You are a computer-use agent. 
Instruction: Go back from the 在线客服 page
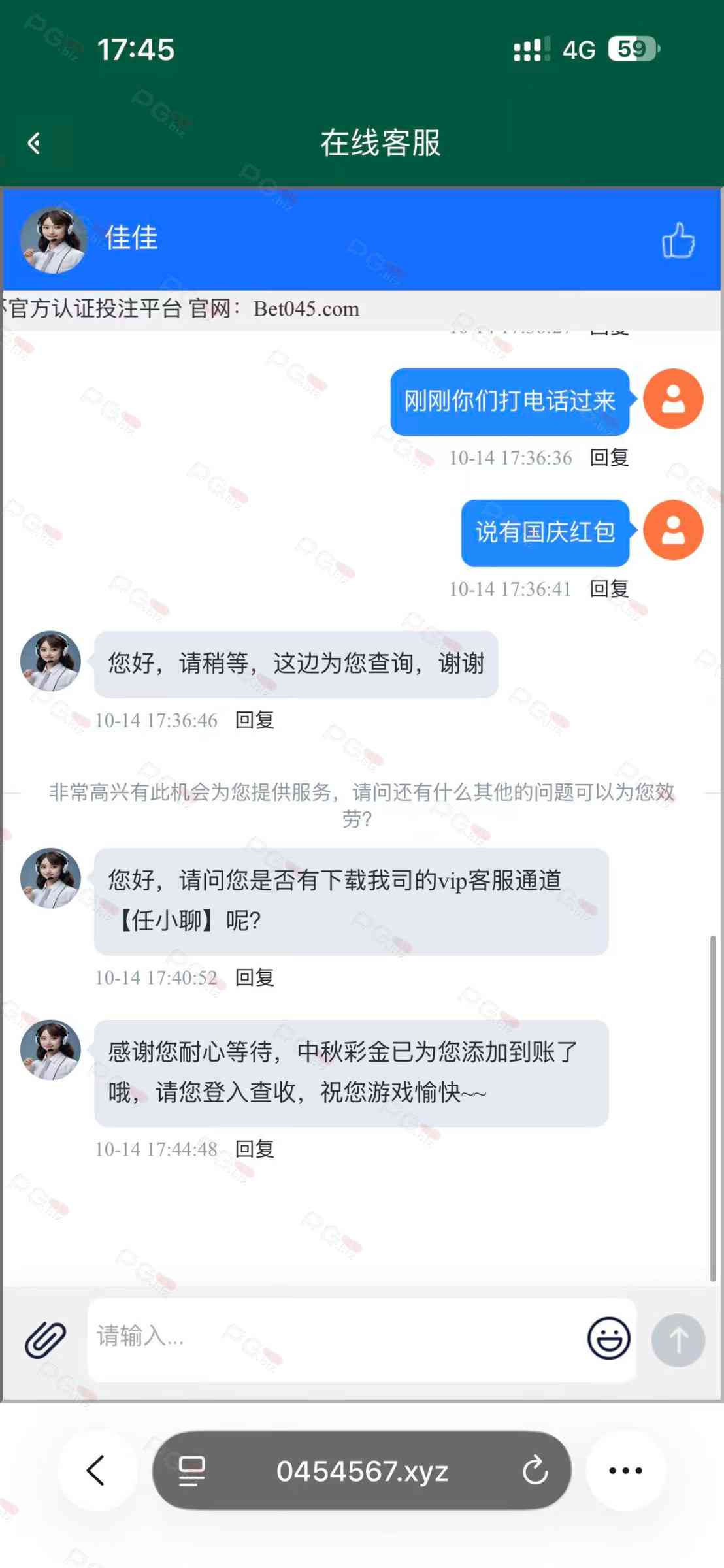35,143
